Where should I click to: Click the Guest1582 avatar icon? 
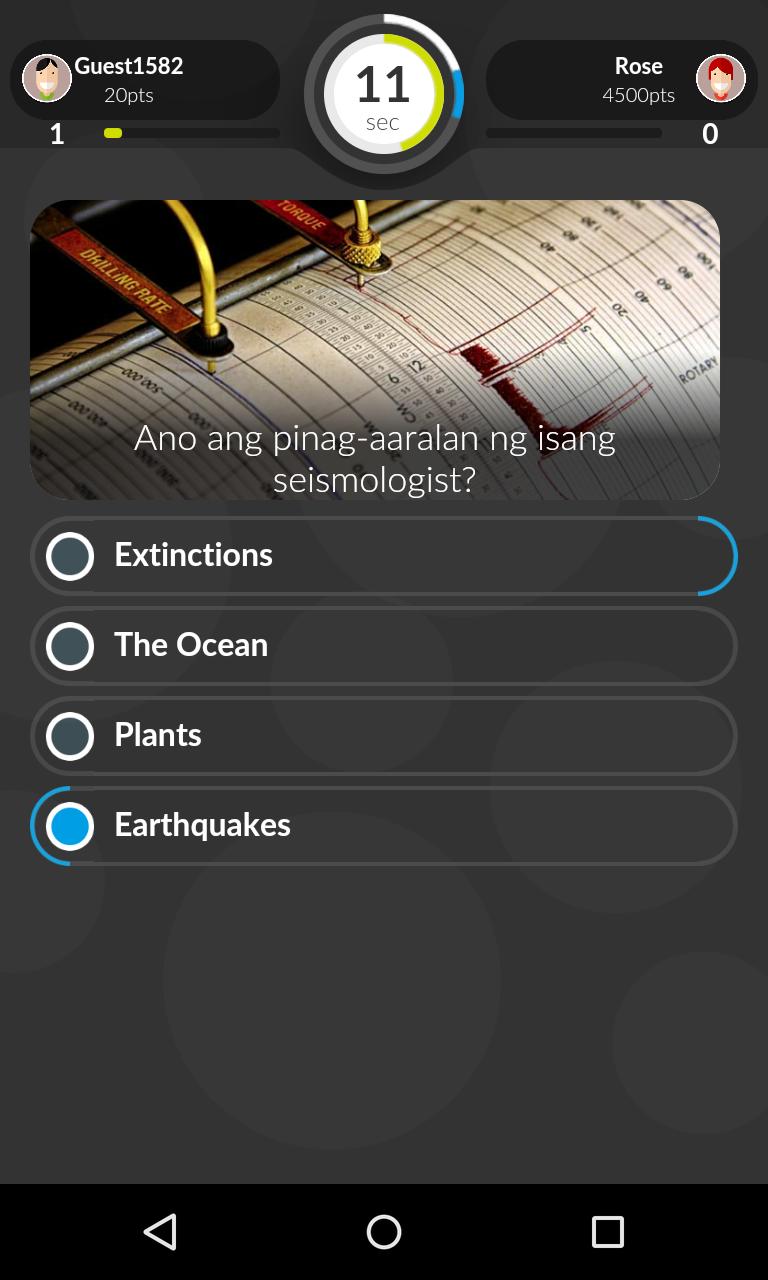47,79
